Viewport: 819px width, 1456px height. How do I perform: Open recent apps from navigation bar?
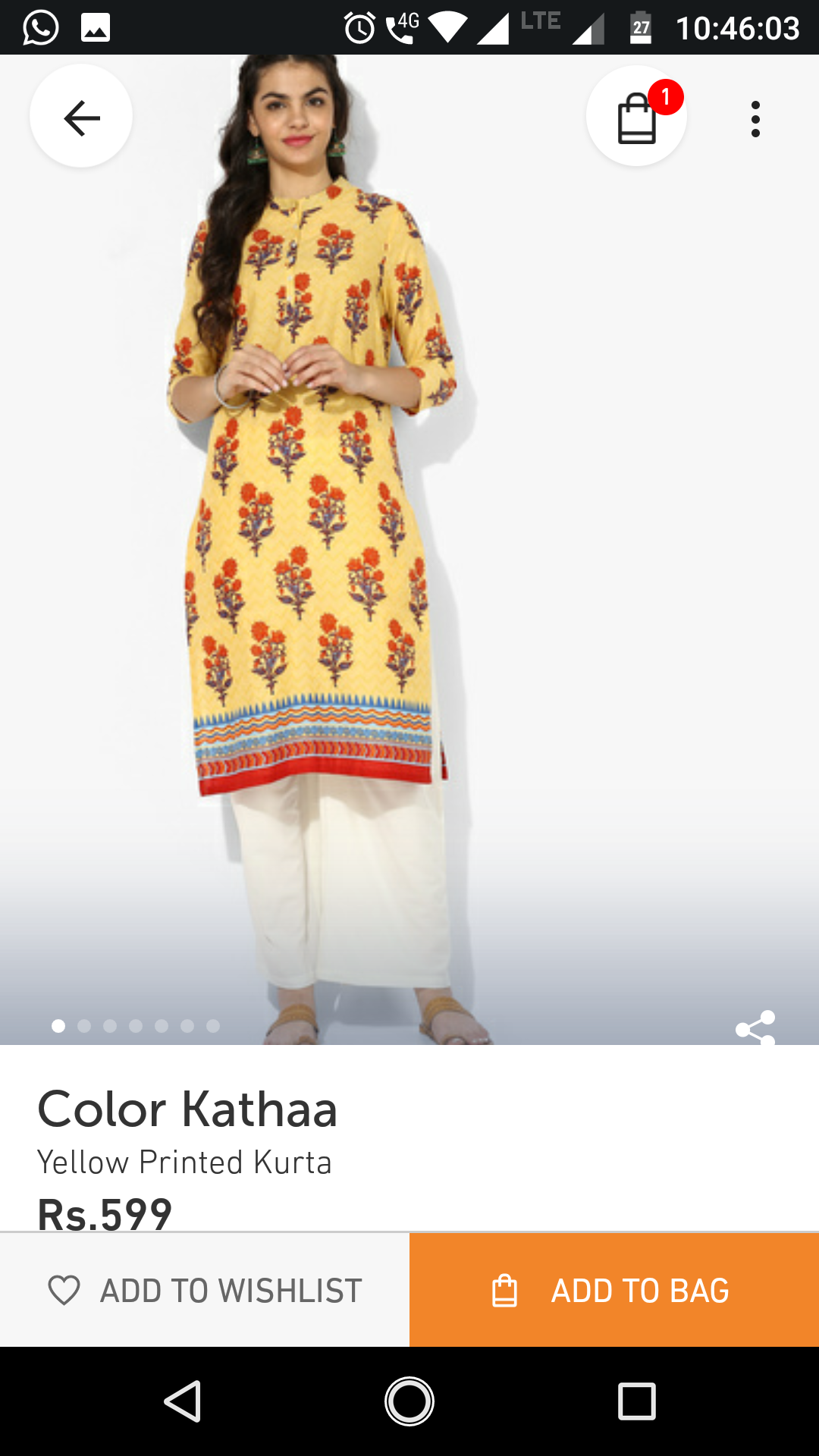click(x=637, y=1401)
